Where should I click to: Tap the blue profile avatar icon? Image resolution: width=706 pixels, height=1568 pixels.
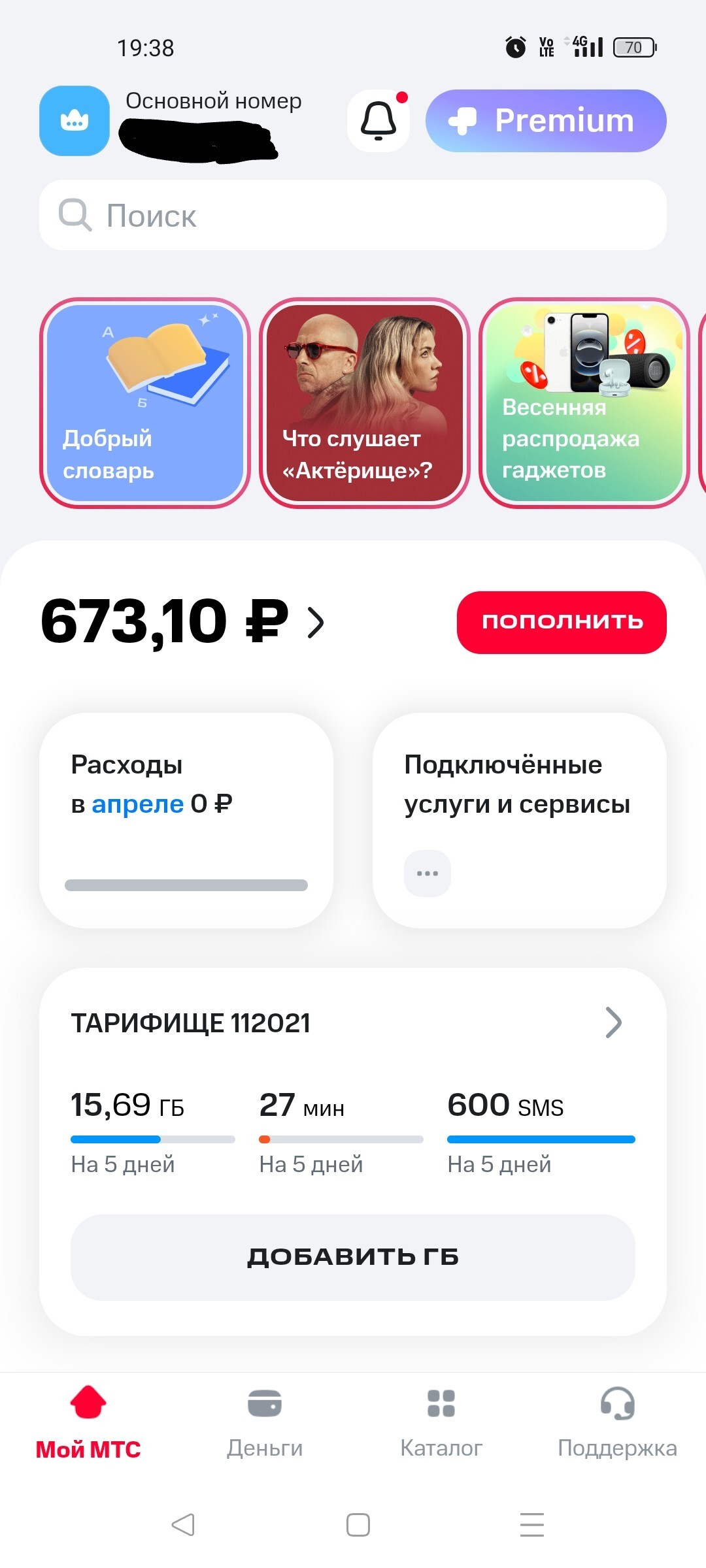(75, 121)
